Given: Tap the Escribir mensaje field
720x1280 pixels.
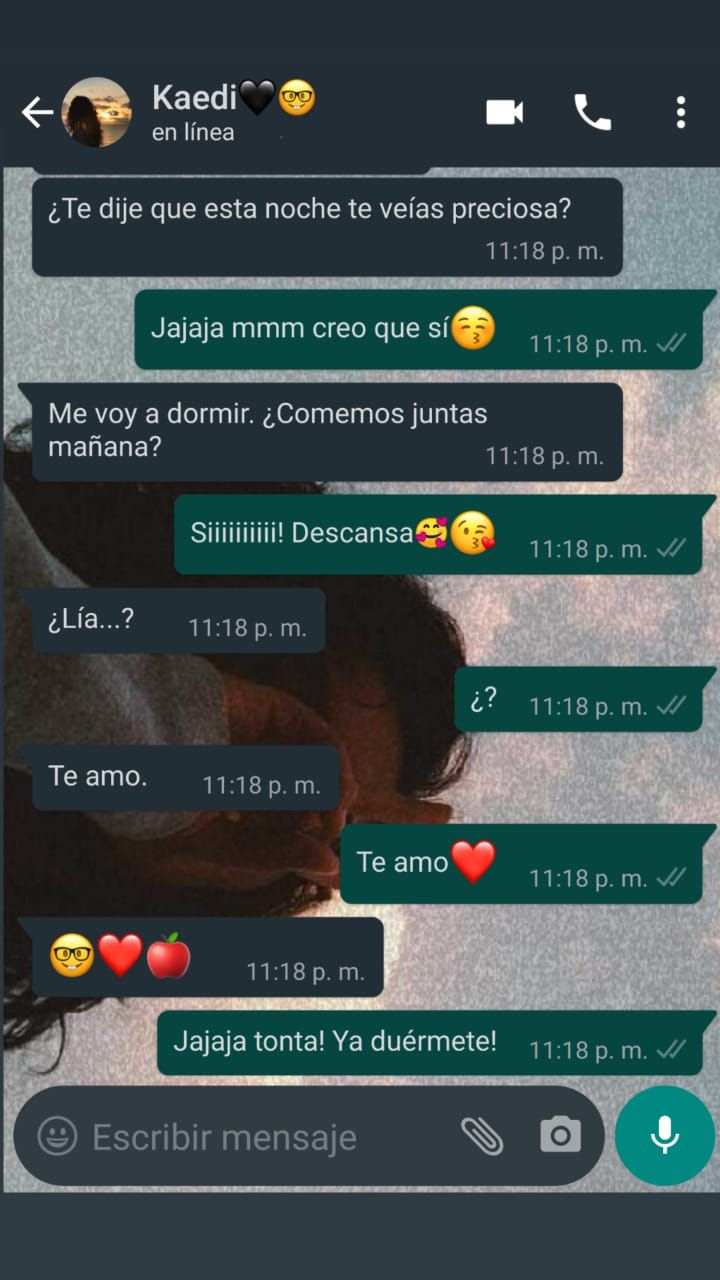Looking at the screenshot, I should pos(260,1137).
